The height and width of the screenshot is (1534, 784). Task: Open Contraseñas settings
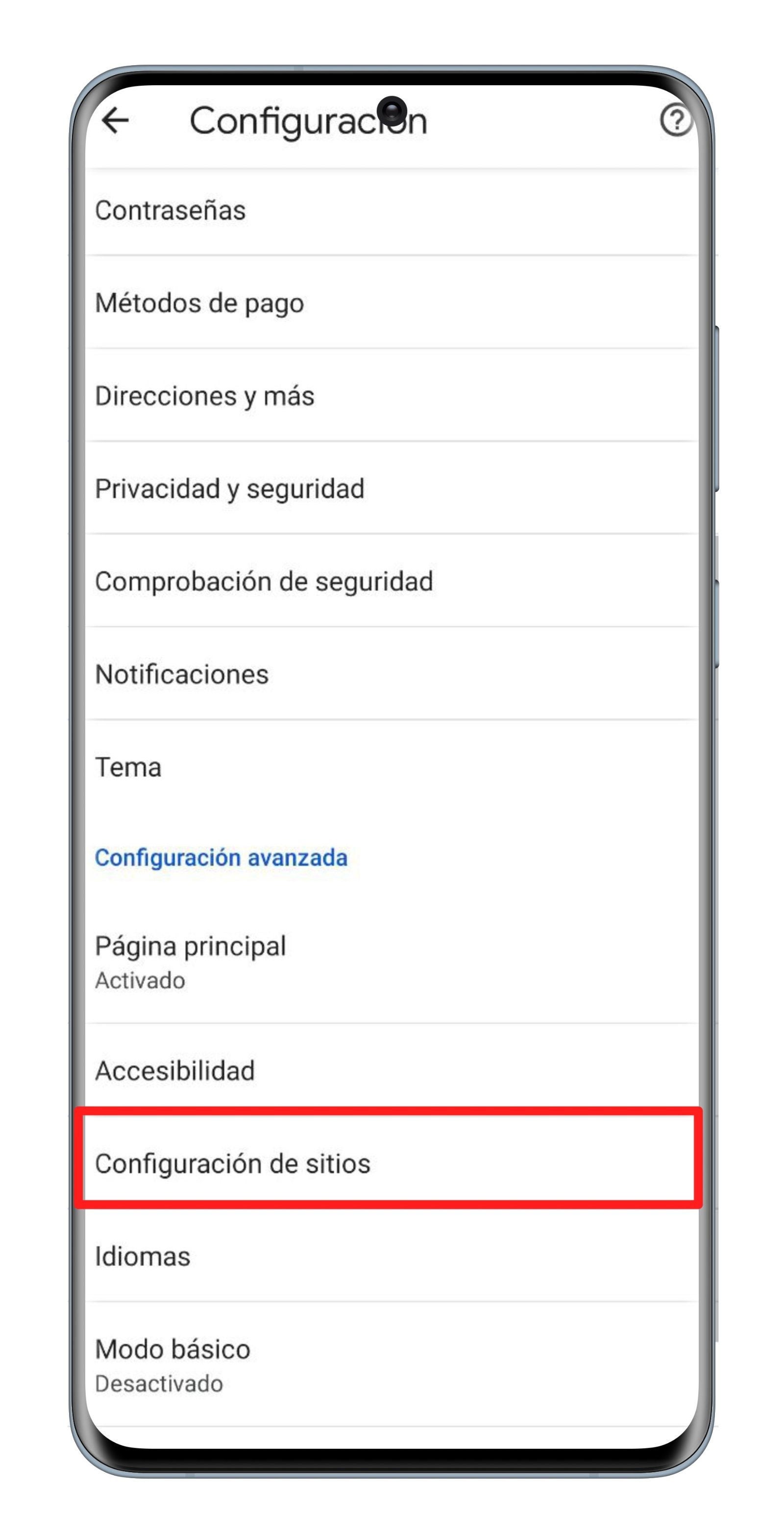170,211
